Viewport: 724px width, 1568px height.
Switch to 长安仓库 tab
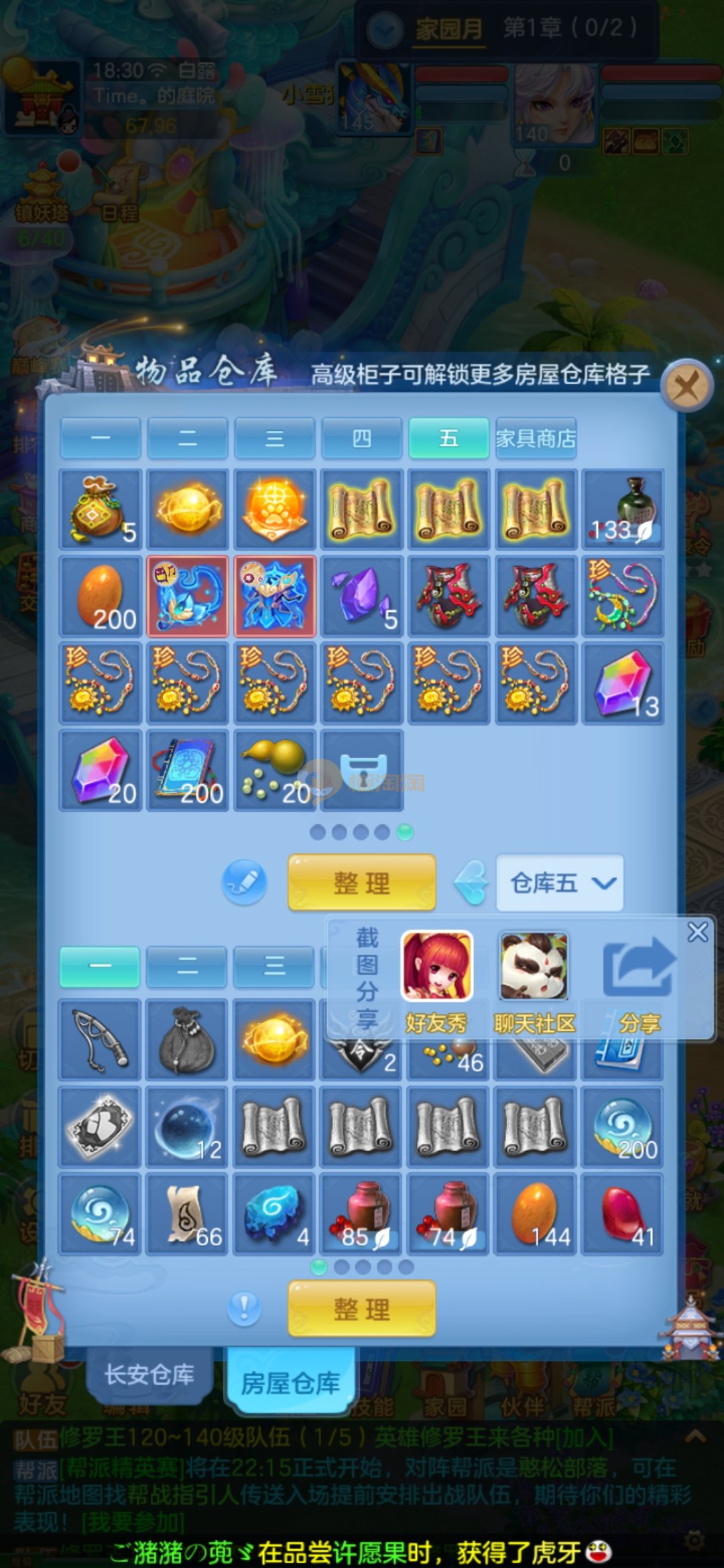[x=149, y=1374]
